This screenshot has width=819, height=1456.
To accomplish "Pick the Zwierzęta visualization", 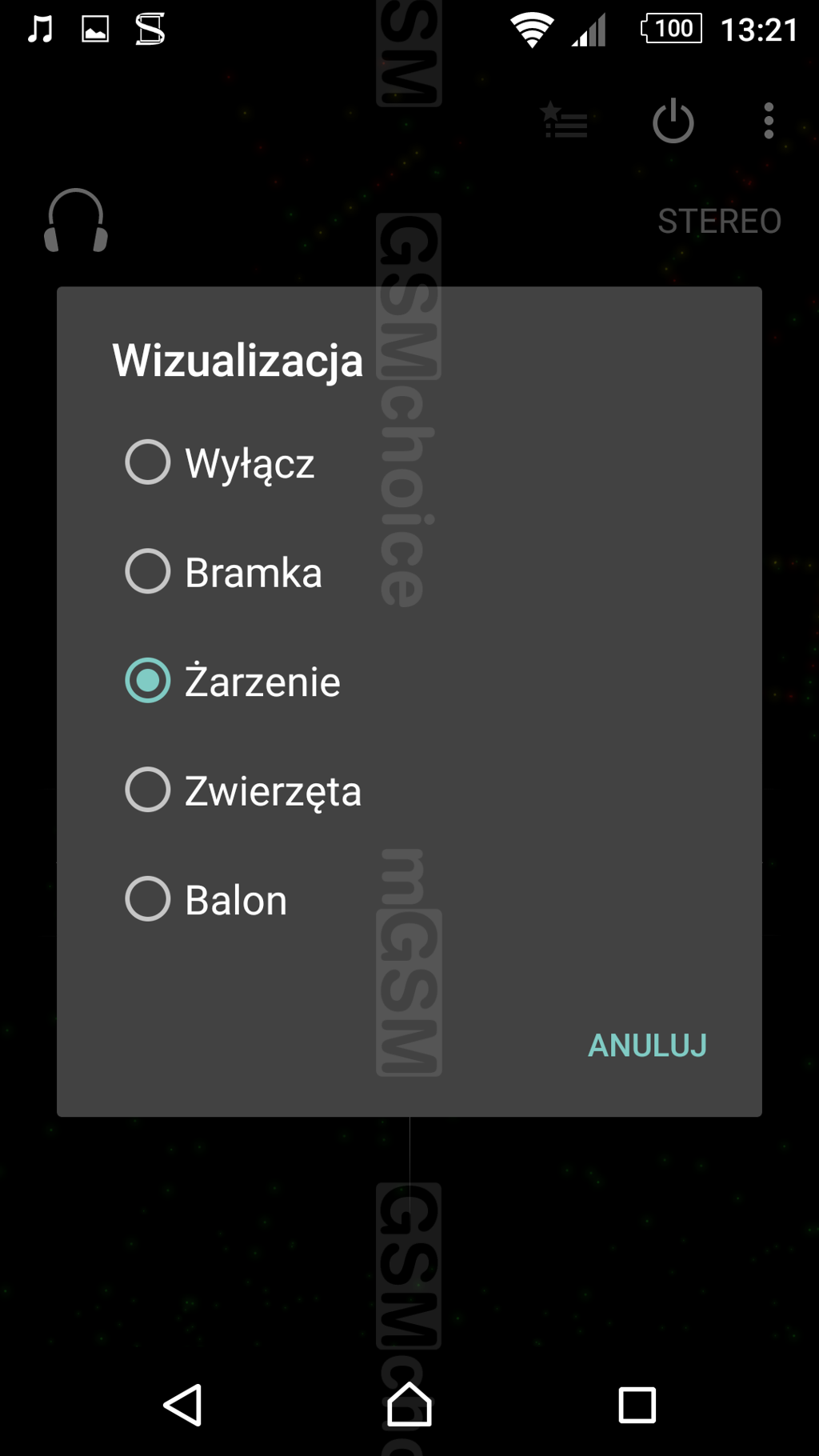I will [x=148, y=790].
